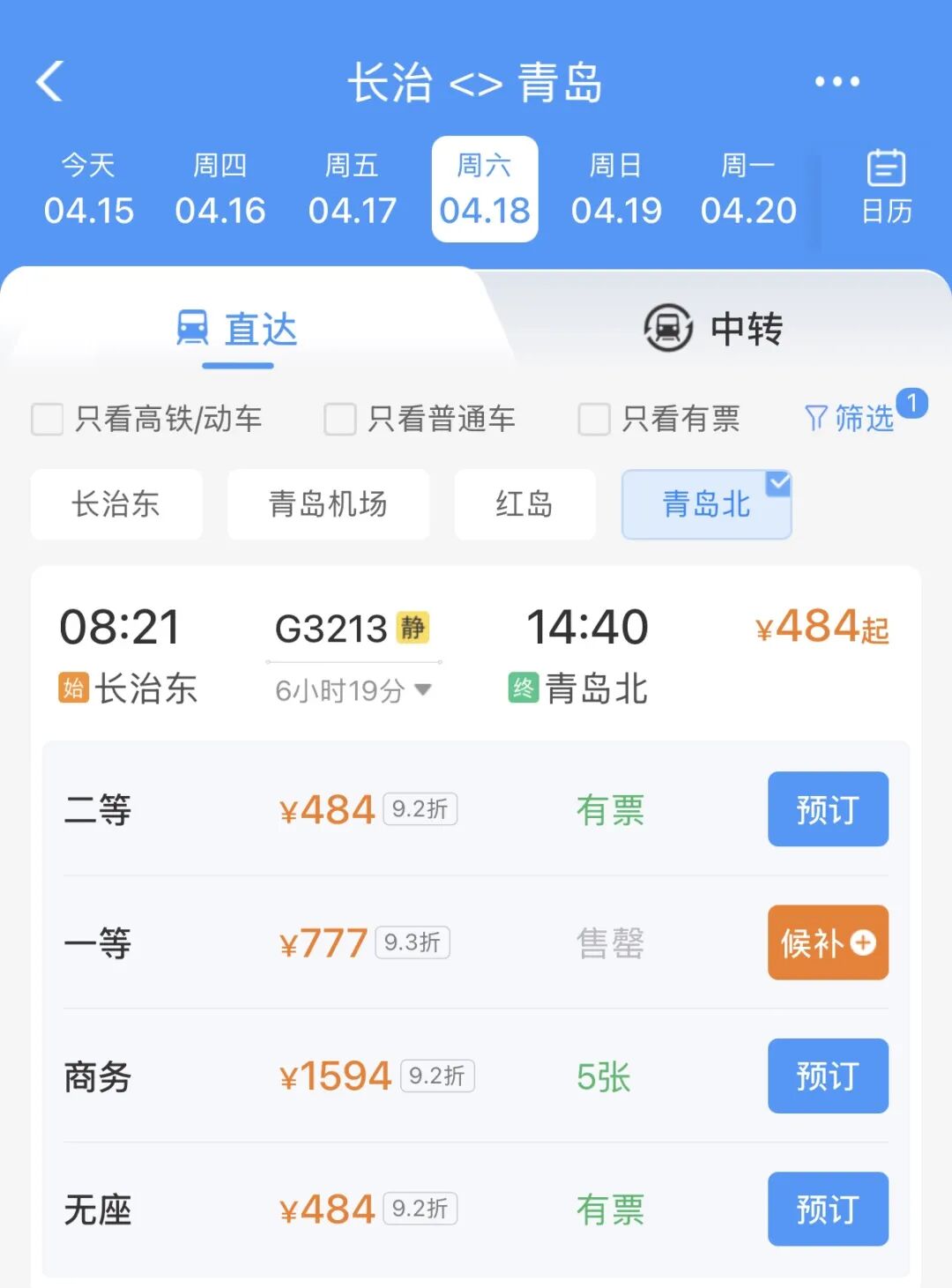952x1288 pixels.
Task: Deselect the 青岛北 station chip
Action: coord(706,504)
